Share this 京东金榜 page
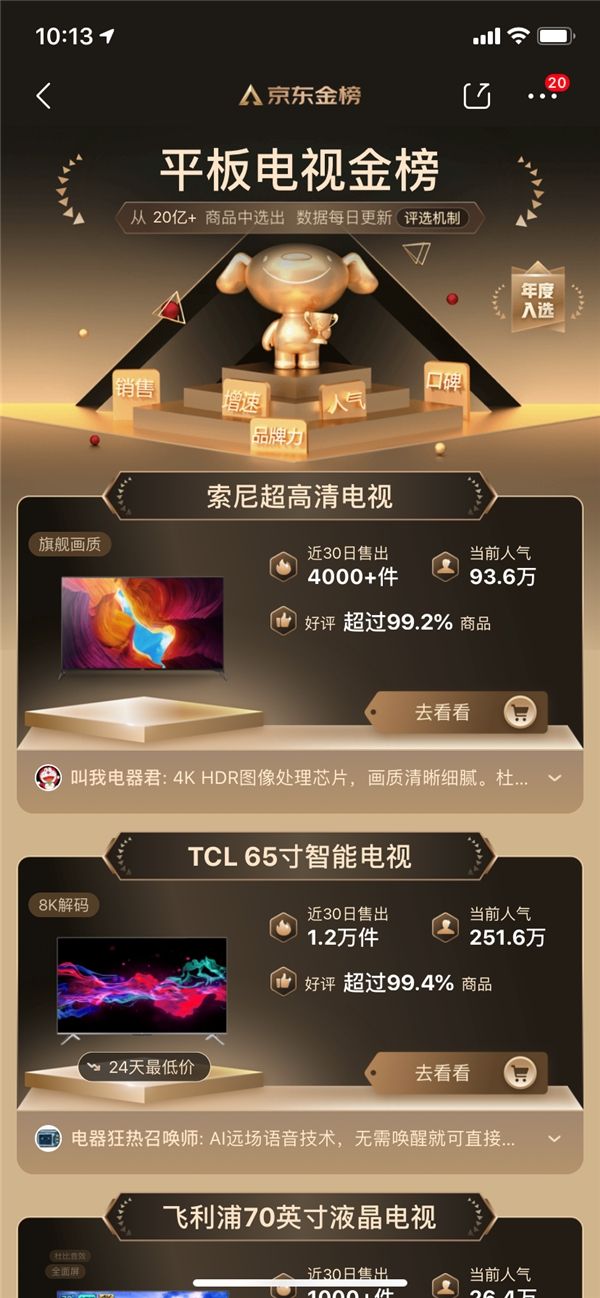This screenshot has height=1298, width=600. point(478,96)
